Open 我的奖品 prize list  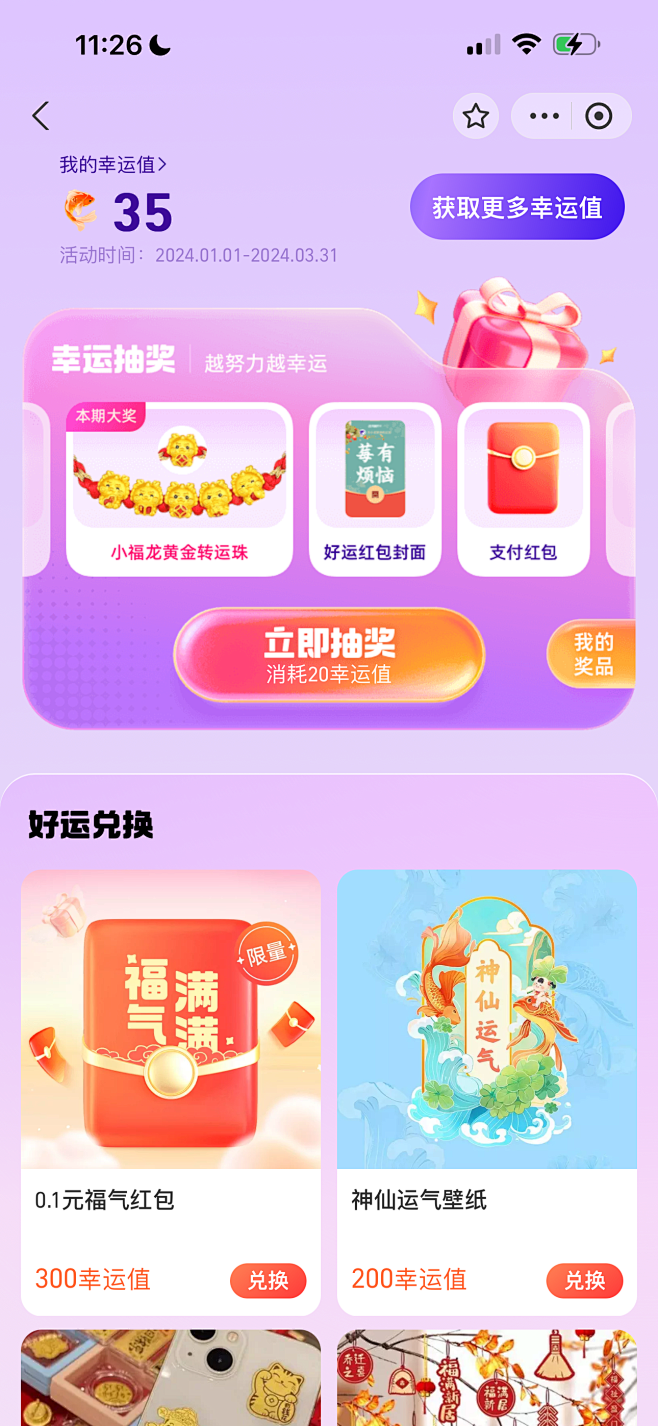(592, 654)
